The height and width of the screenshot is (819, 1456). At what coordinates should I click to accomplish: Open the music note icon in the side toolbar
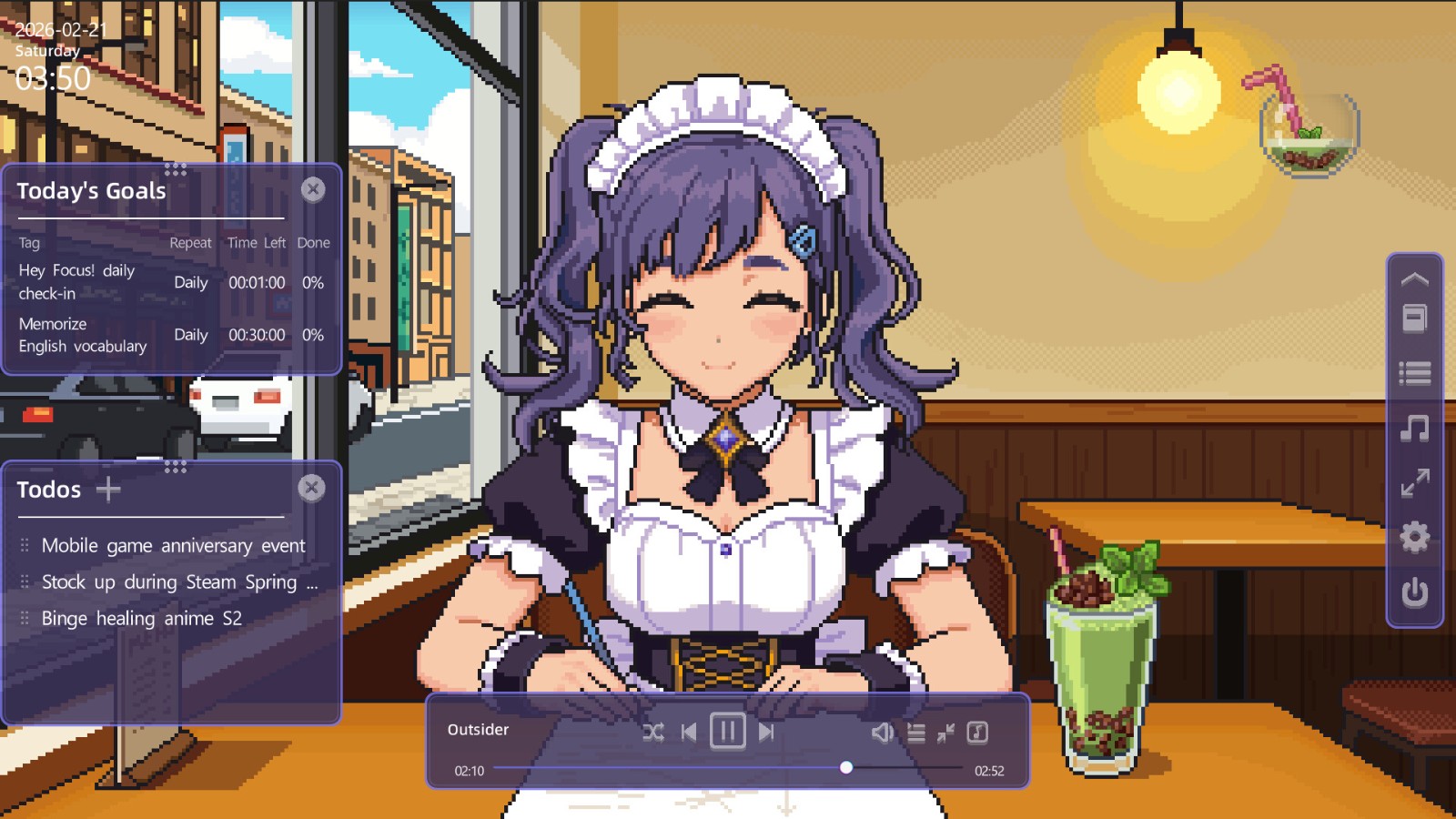(1414, 428)
